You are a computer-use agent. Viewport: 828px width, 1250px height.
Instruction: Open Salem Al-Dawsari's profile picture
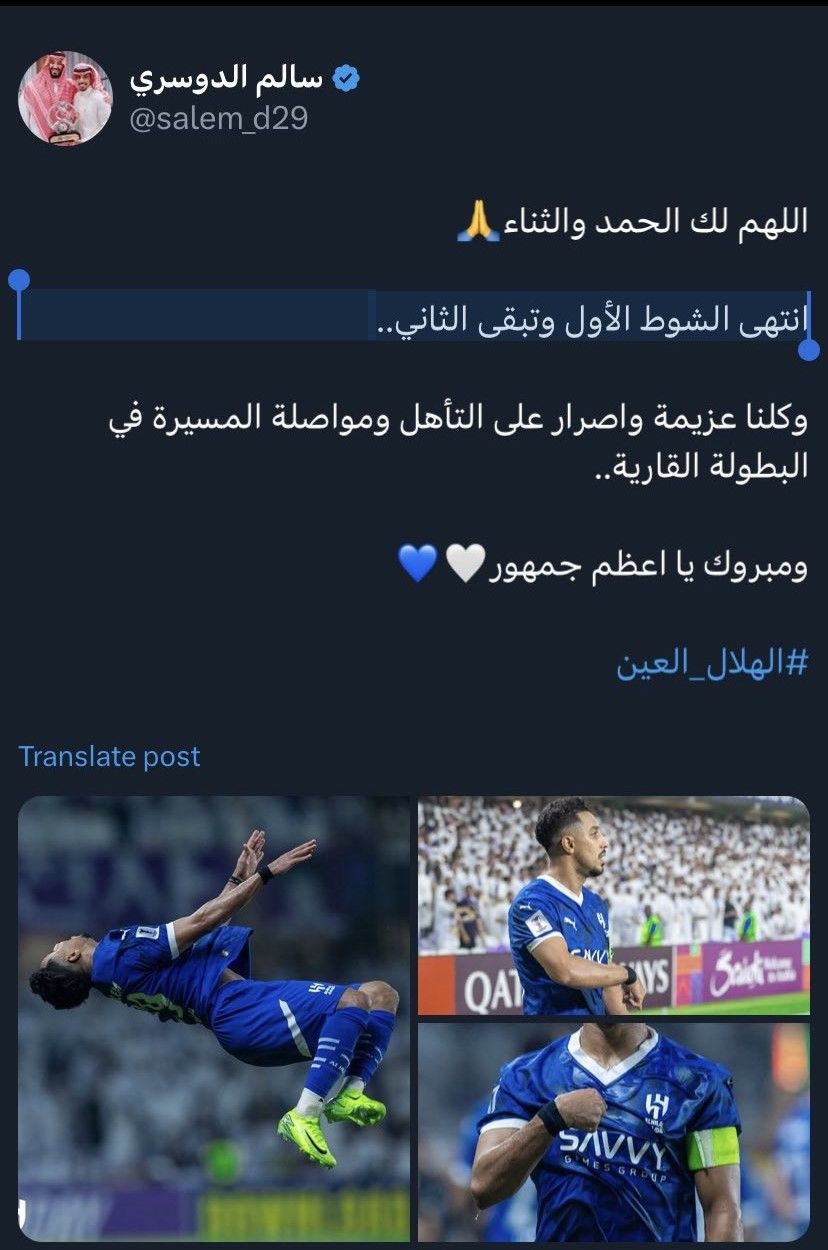[x=65, y=99]
